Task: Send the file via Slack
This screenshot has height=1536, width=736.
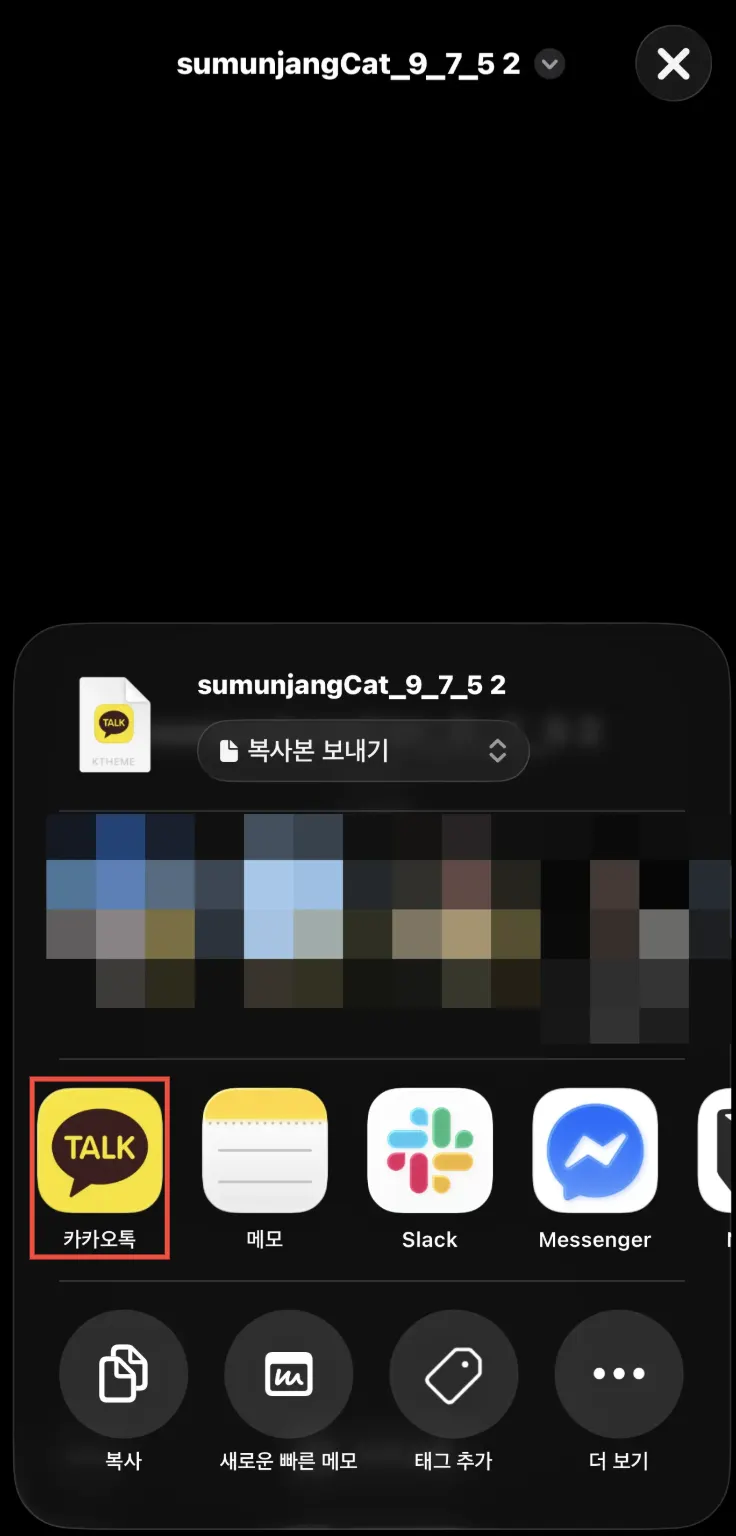Action: [430, 1151]
